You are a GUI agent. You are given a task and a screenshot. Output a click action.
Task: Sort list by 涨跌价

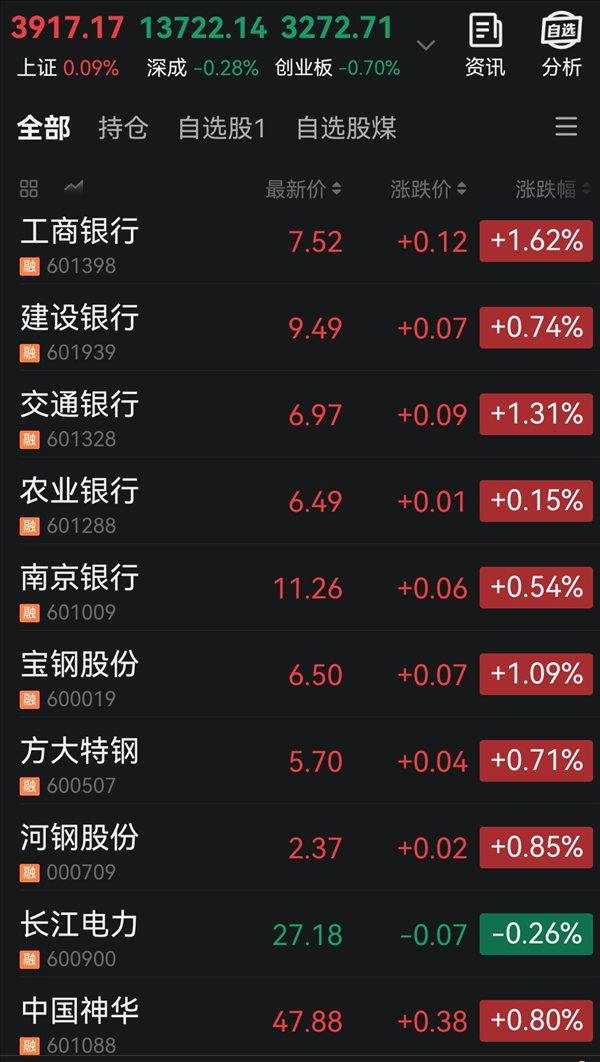click(428, 189)
